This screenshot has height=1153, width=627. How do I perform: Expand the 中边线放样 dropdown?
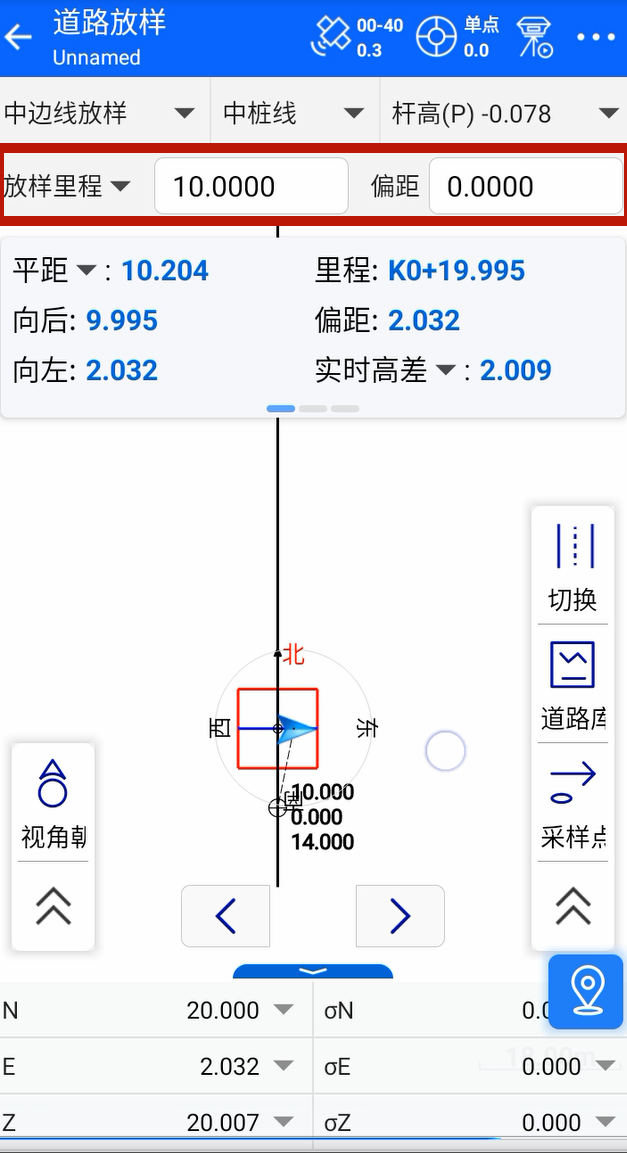tap(105, 113)
